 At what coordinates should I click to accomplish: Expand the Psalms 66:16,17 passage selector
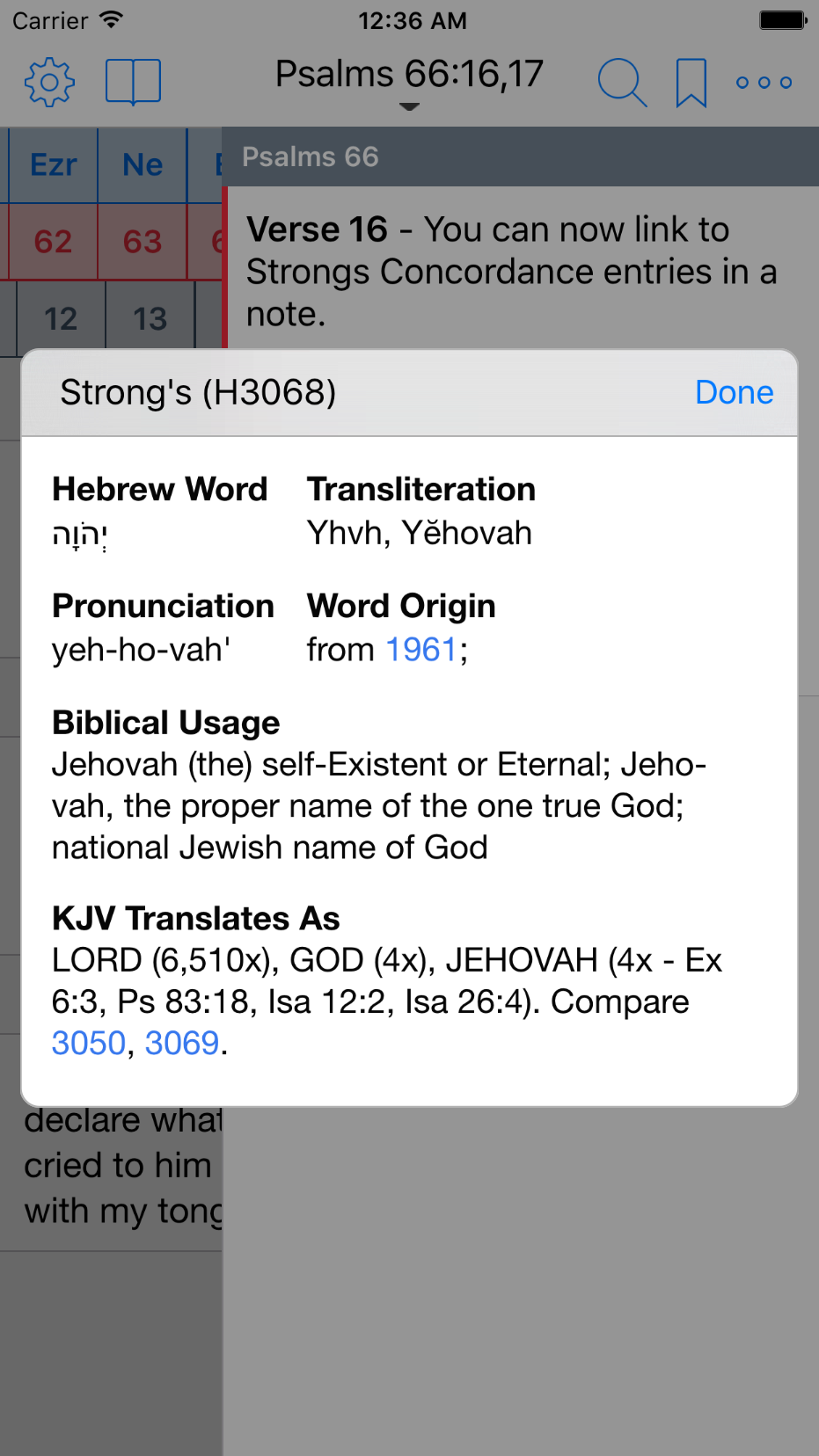pyautogui.click(x=409, y=83)
